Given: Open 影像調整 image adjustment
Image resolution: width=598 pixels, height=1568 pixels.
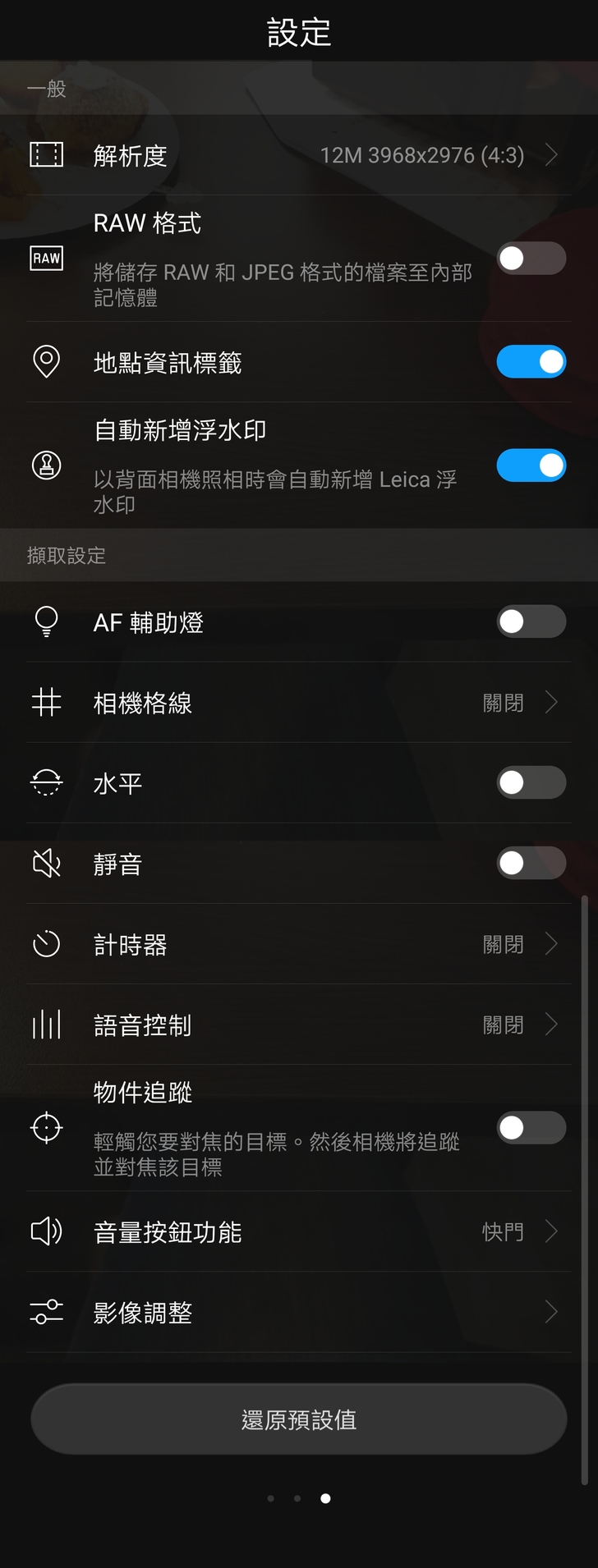Looking at the screenshot, I should click(299, 1312).
